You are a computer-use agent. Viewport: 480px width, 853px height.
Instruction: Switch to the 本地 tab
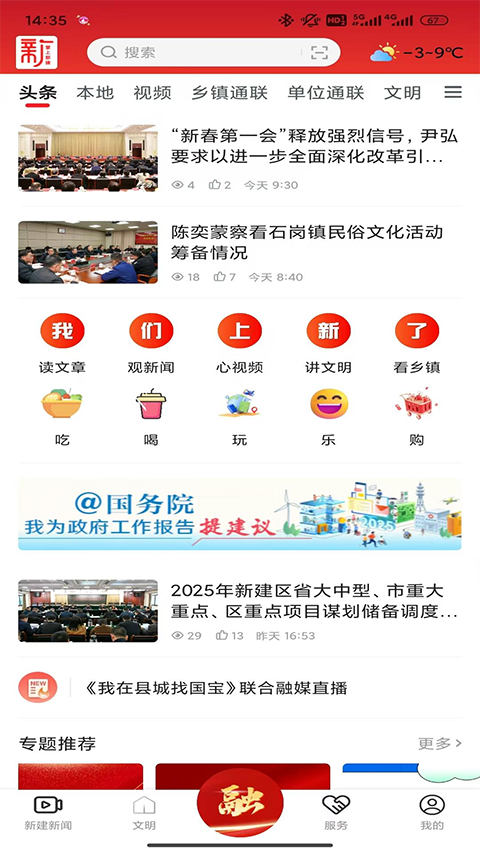(95, 92)
